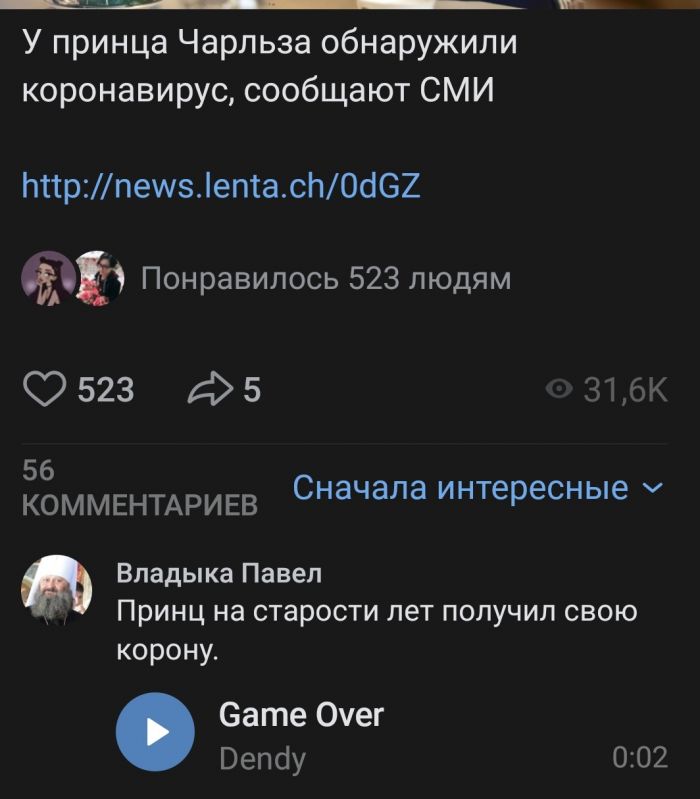Open the news.lenta.ch link

click(221, 185)
